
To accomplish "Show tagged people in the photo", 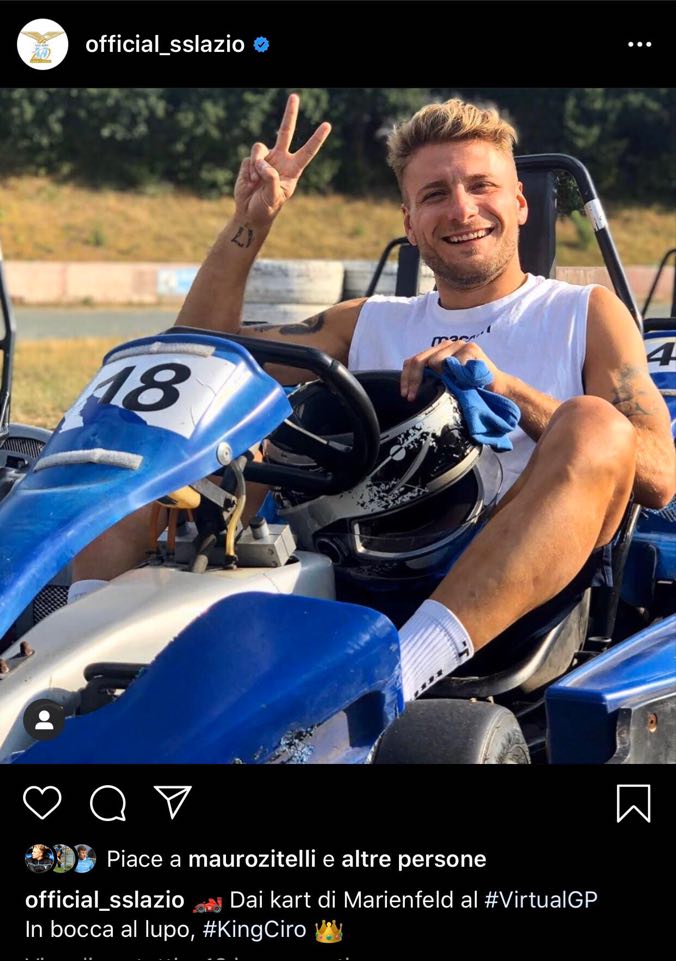I will [x=44, y=719].
